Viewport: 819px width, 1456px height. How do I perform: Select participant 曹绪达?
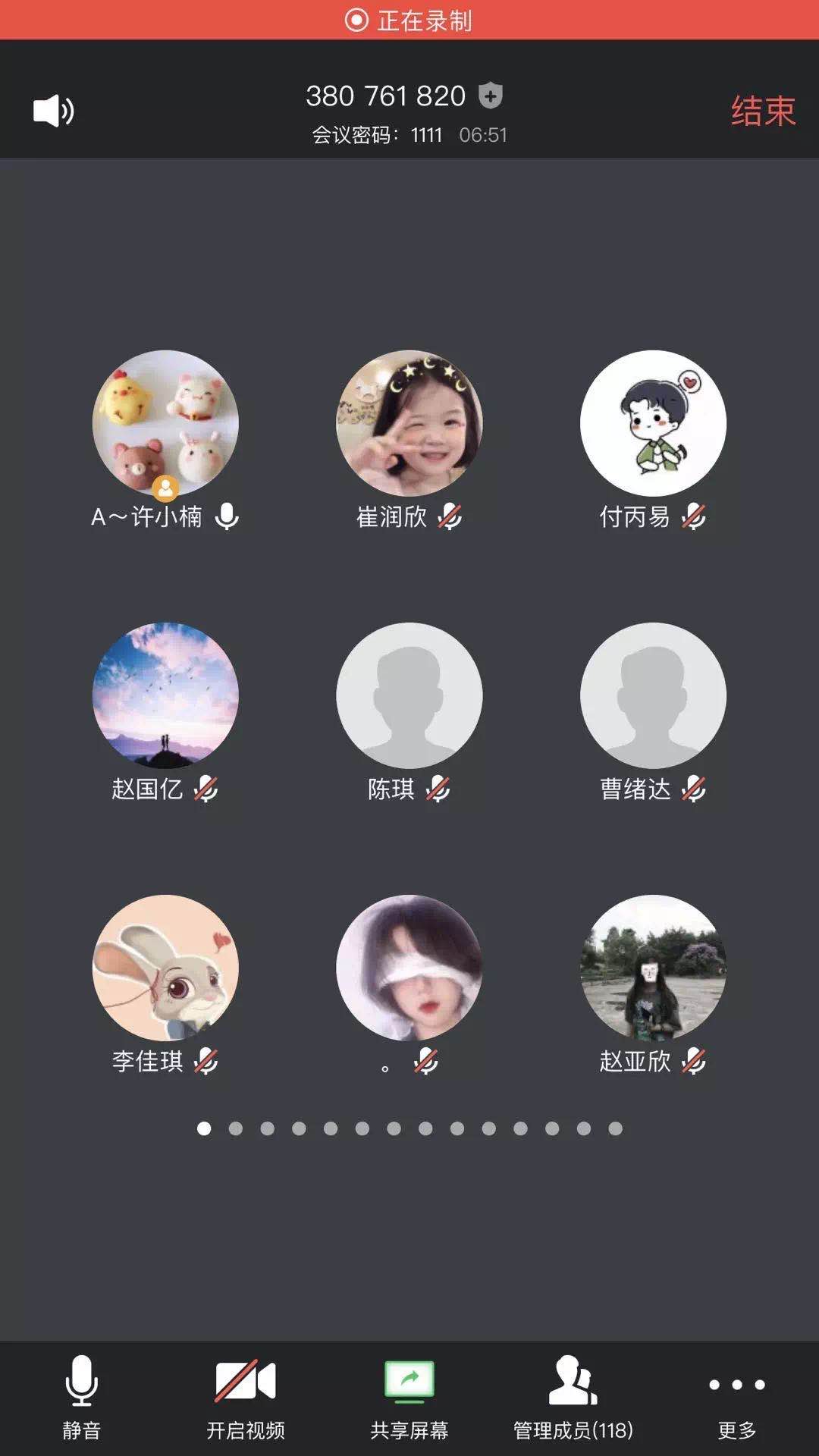coord(653,695)
